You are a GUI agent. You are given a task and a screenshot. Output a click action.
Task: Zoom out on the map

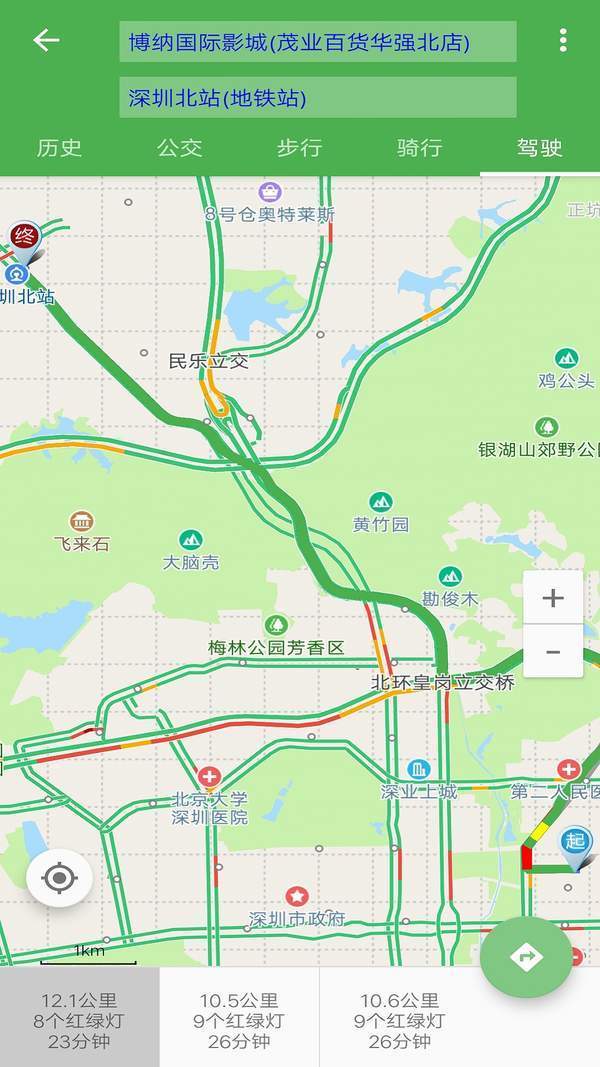[x=553, y=652]
